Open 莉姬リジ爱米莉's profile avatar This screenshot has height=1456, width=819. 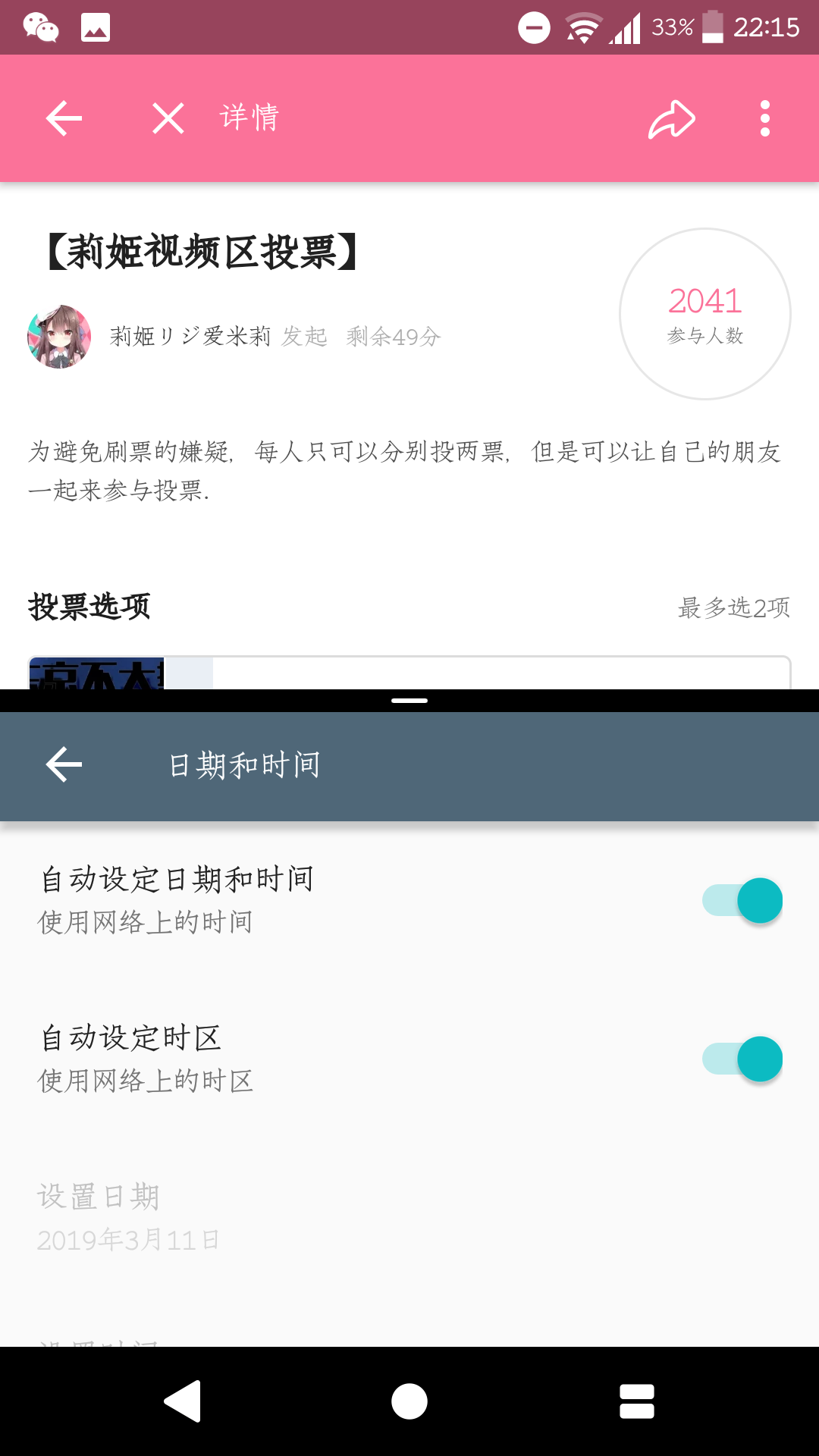pos(59,337)
